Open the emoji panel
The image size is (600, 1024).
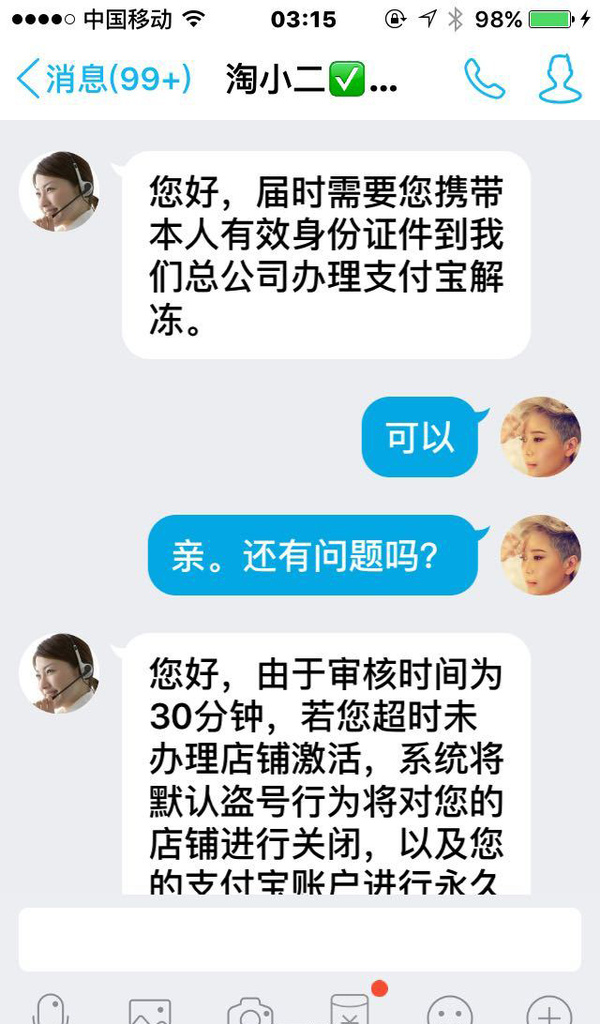pos(450,1010)
